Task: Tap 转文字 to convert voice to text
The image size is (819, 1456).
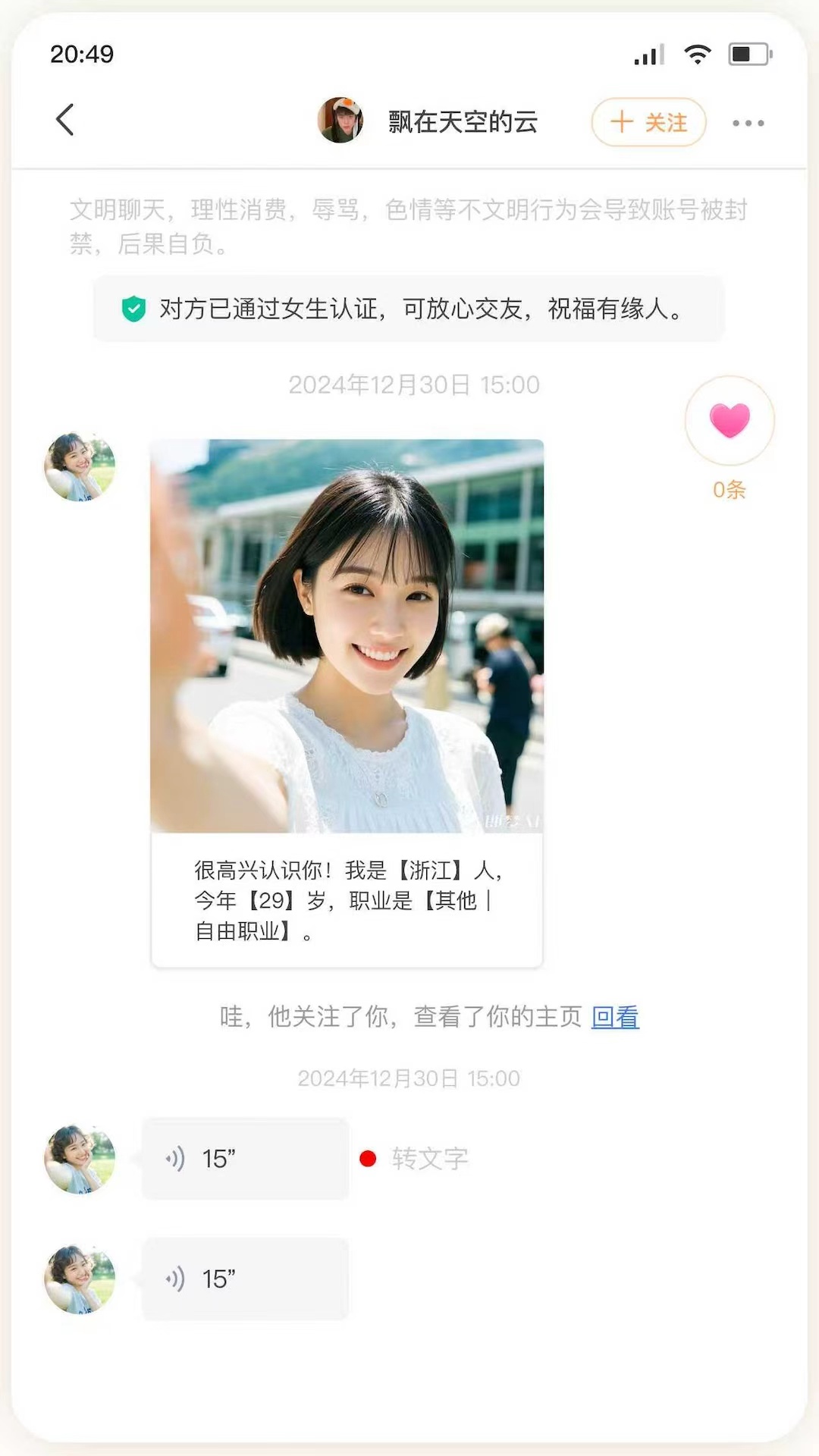Action: (429, 1159)
